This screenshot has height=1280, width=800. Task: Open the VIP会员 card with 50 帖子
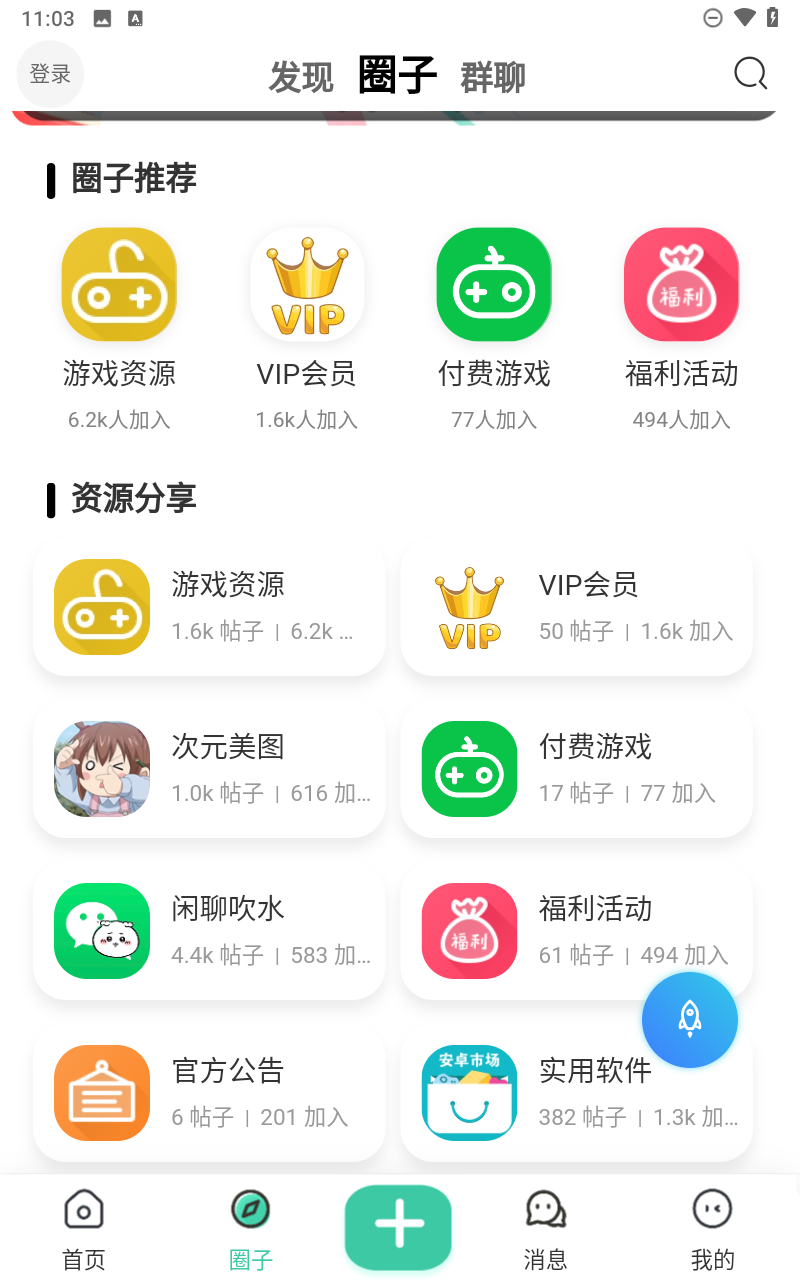(x=577, y=607)
